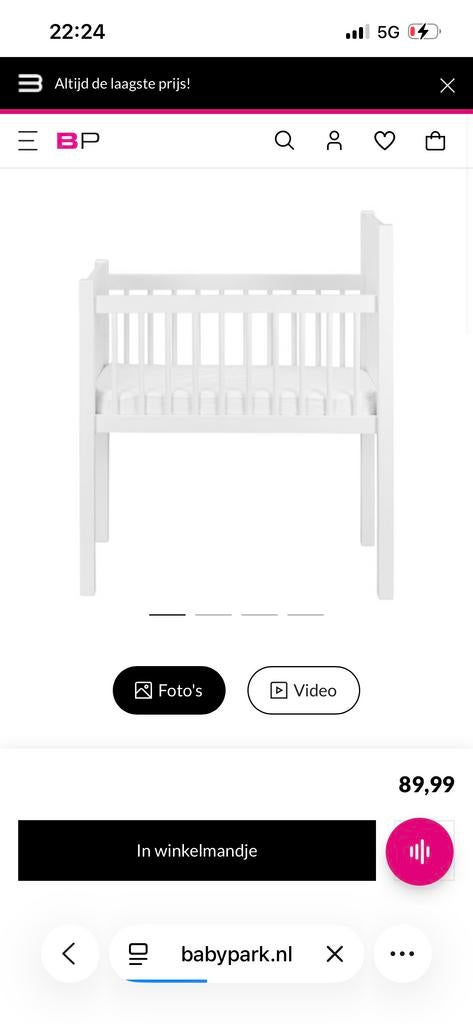Screen dimensions: 473x1024
Task: Stop loading the page
Action: tap(334, 954)
